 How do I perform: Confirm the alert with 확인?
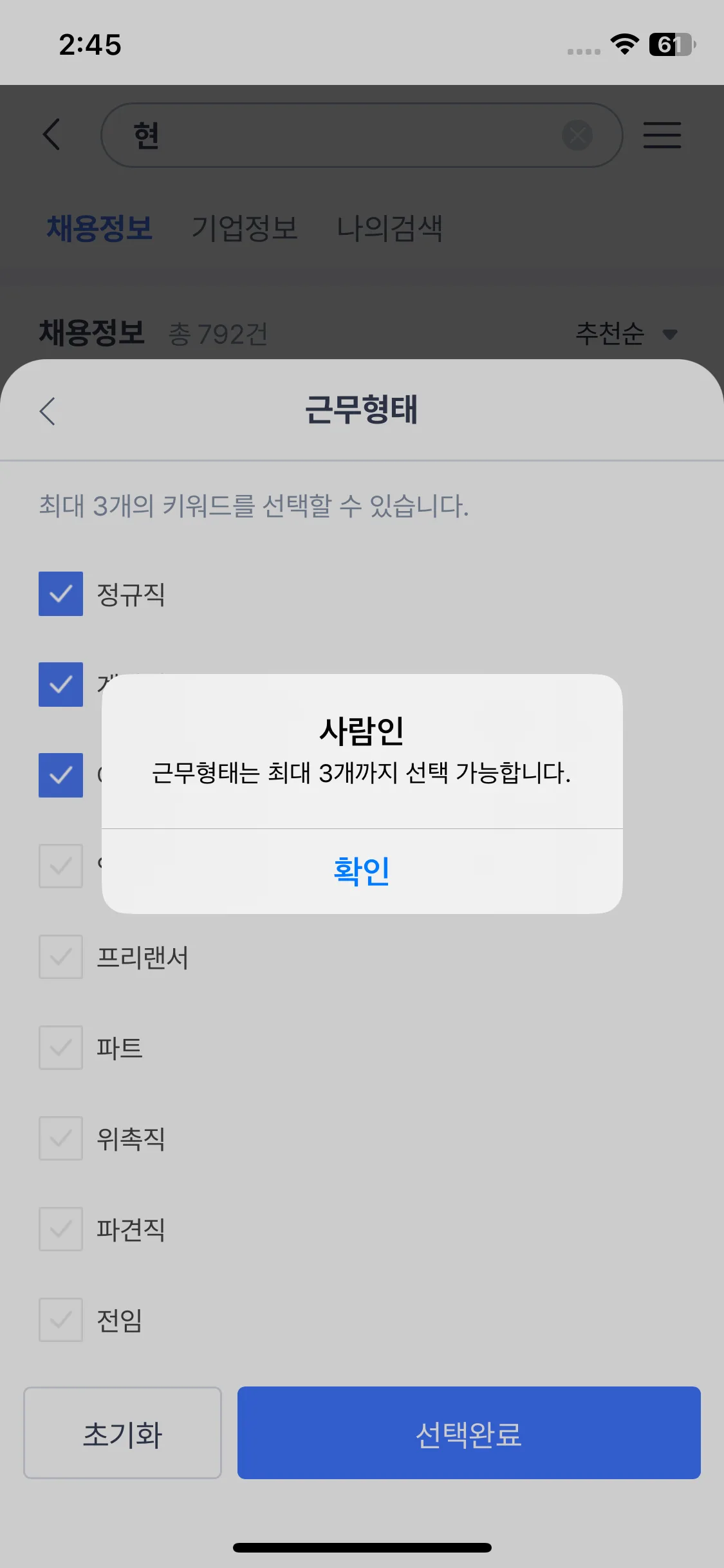[x=362, y=870]
